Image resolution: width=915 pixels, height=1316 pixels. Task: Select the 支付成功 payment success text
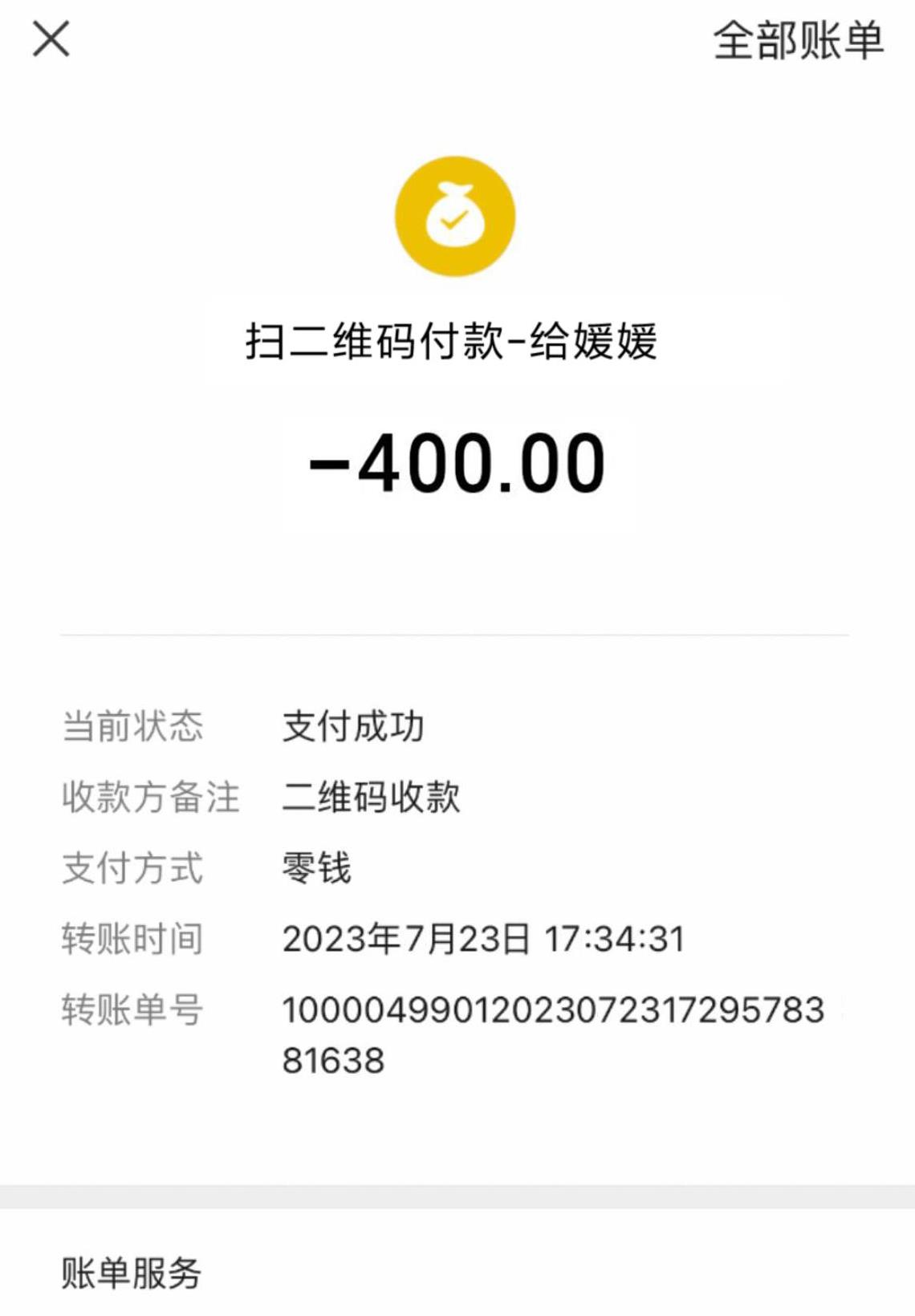tap(355, 726)
